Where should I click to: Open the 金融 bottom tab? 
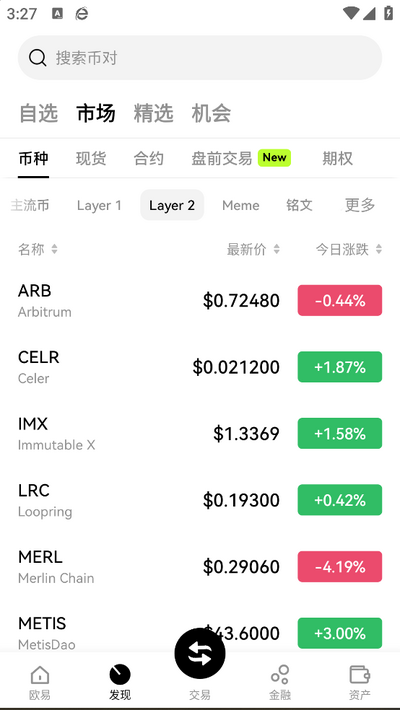[x=280, y=682]
